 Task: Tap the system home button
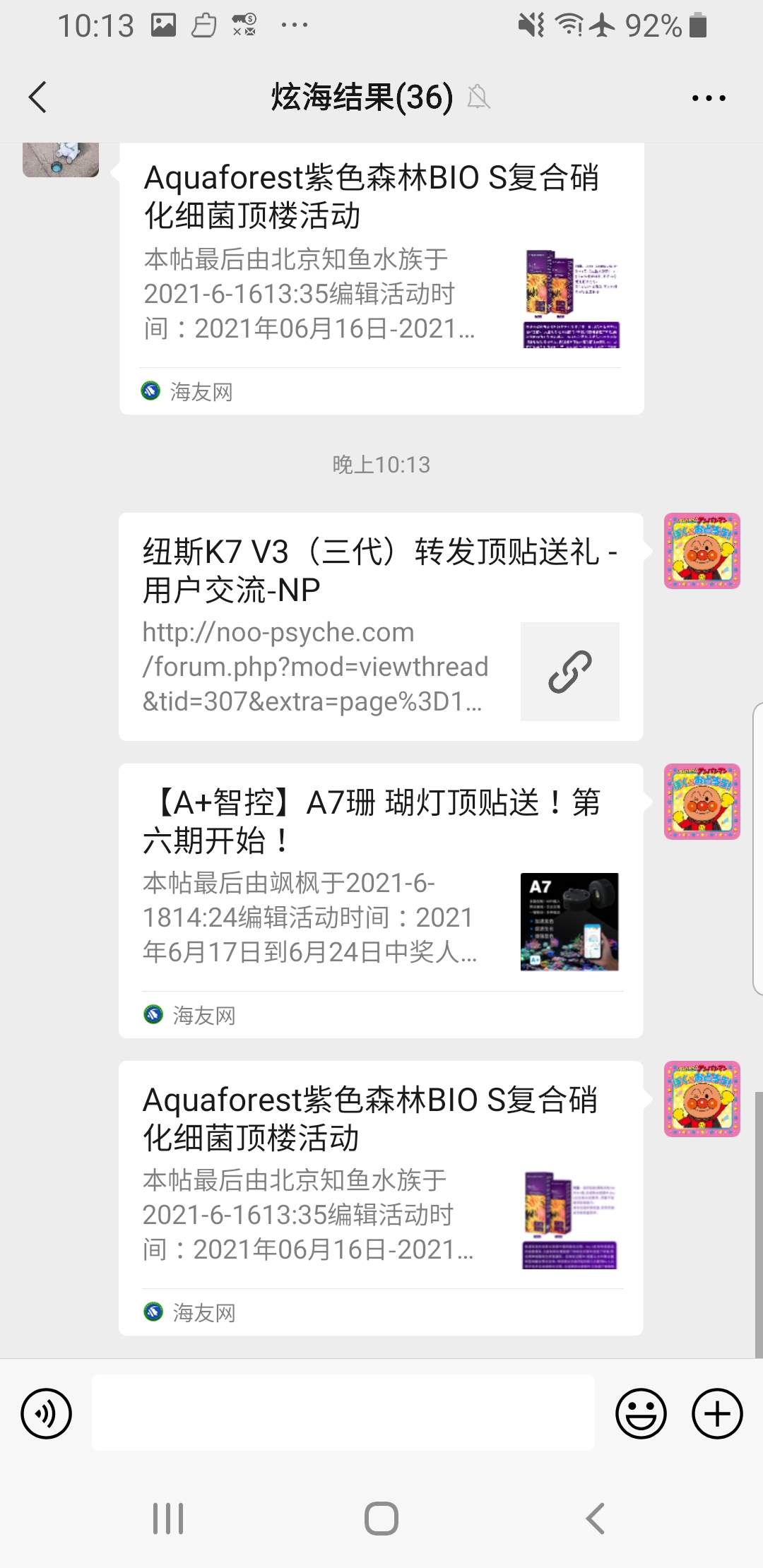pyautogui.click(x=381, y=1518)
